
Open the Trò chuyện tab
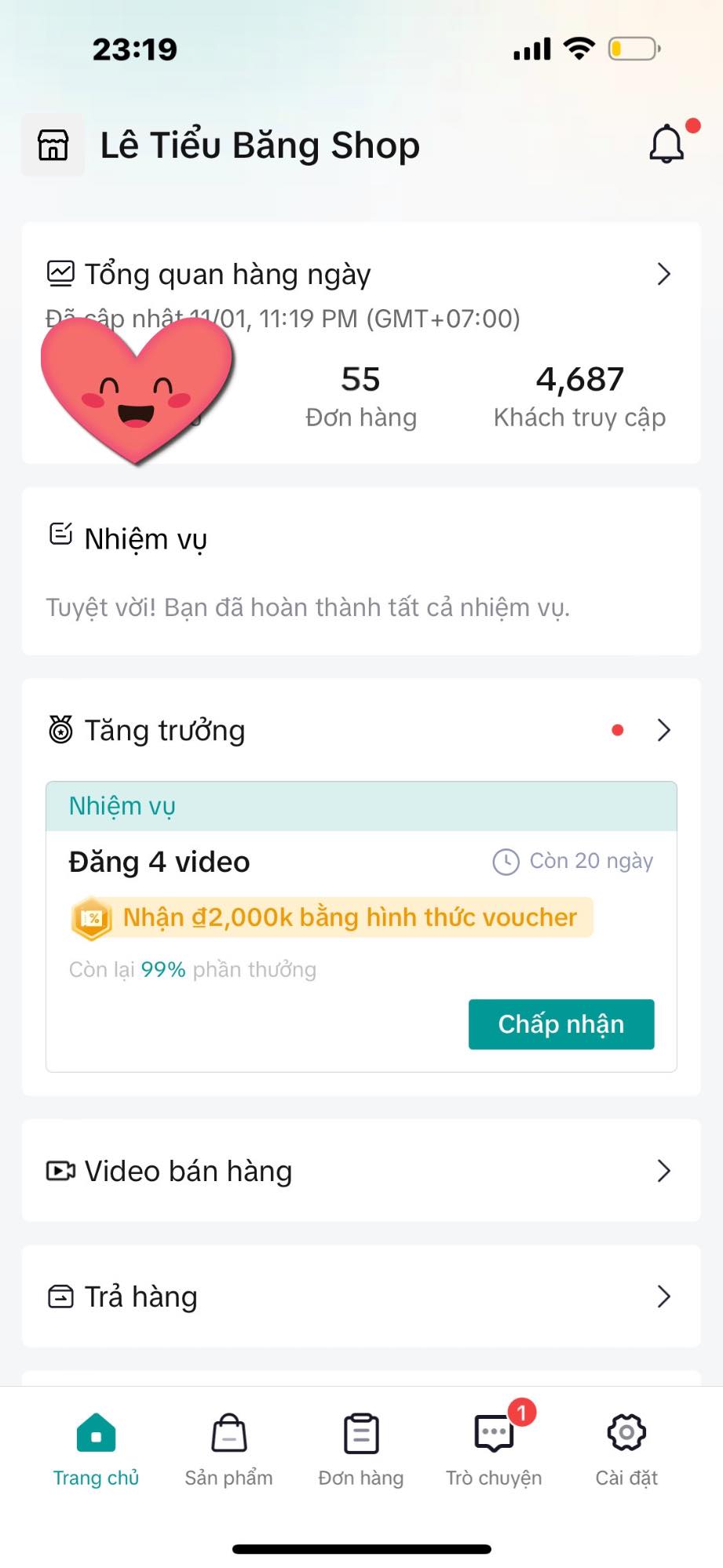pyautogui.click(x=494, y=1449)
